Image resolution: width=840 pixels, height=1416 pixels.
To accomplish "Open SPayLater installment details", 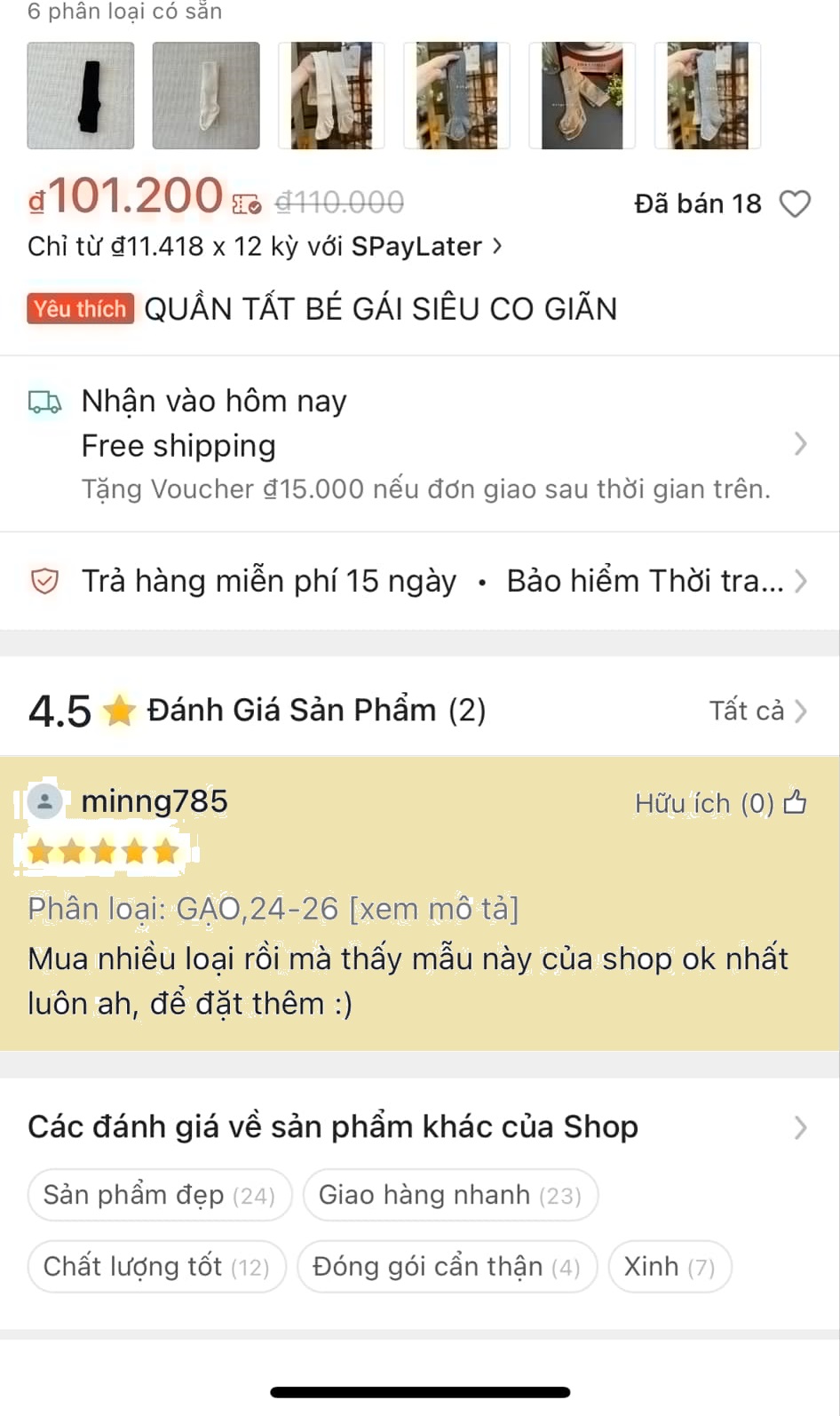I will click(x=265, y=246).
